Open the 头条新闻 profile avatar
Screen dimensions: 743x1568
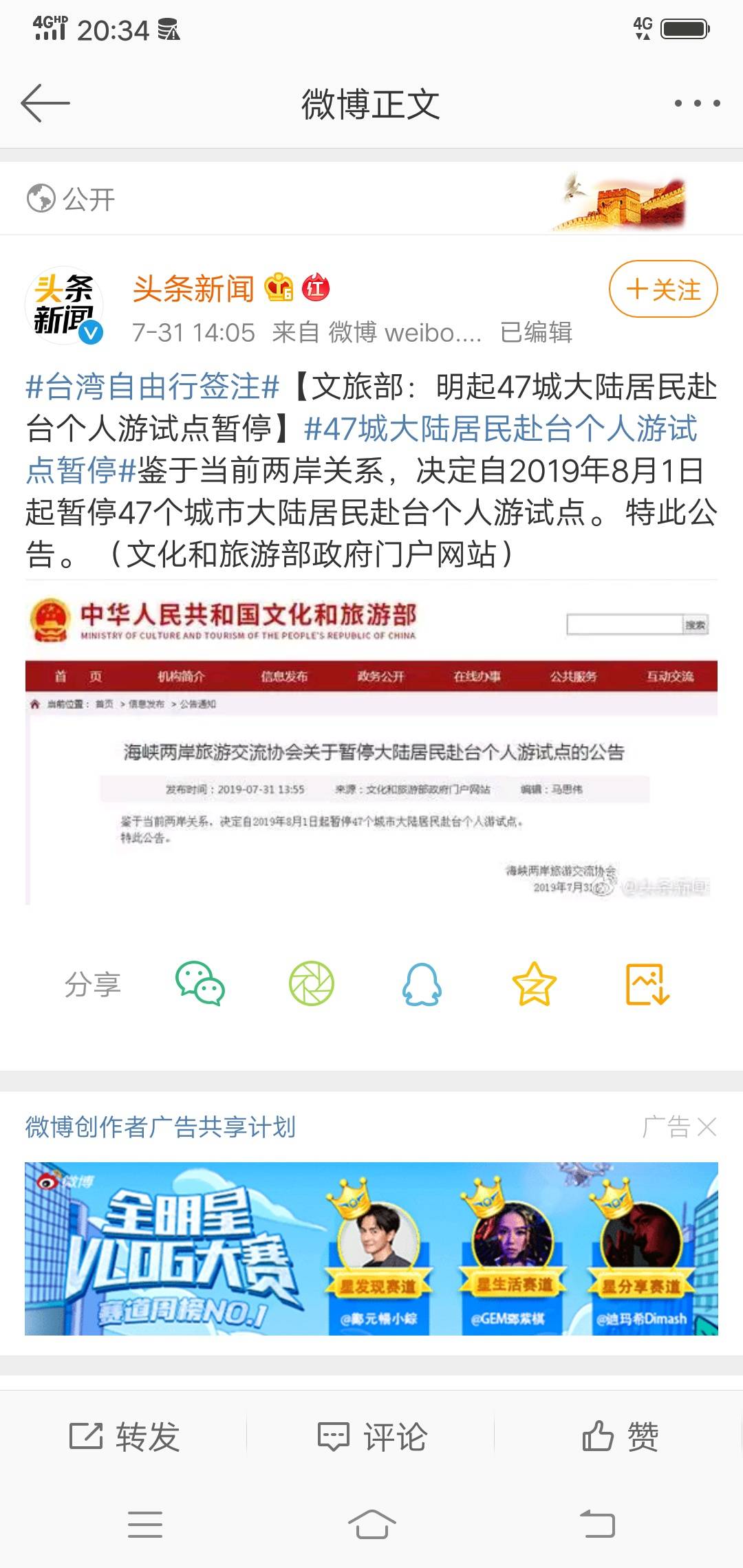(x=64, y=305)
